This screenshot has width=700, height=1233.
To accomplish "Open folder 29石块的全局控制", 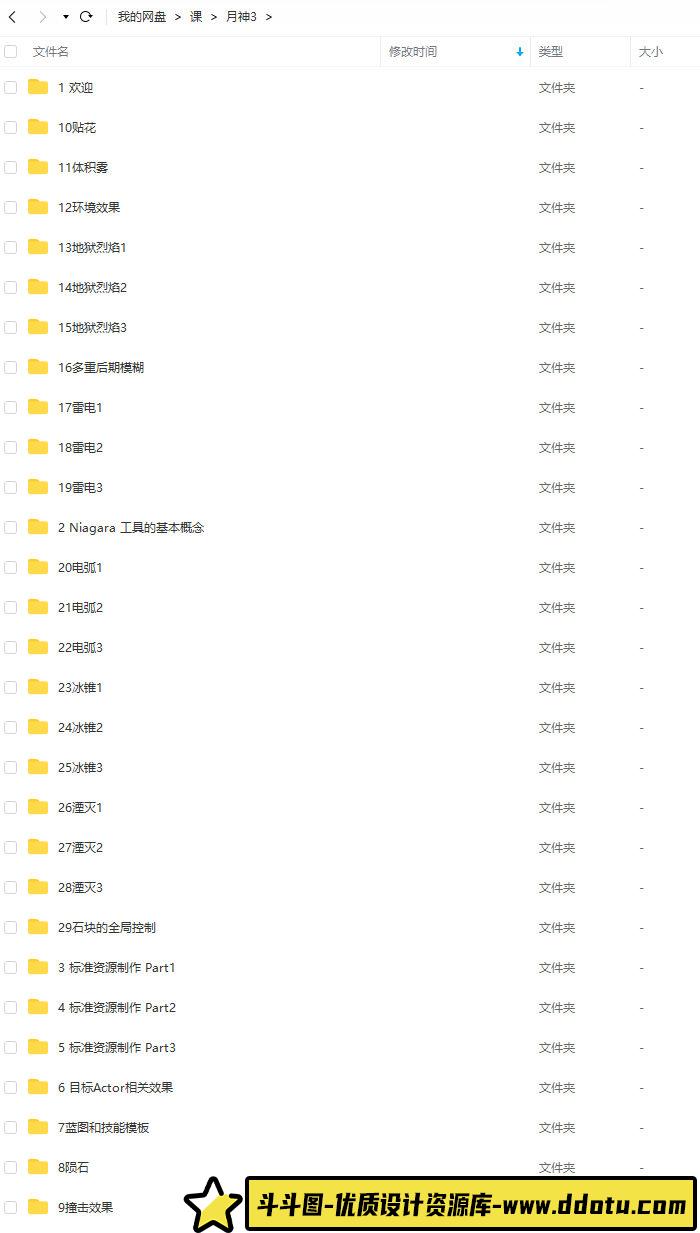I will [x=106, y=928].
